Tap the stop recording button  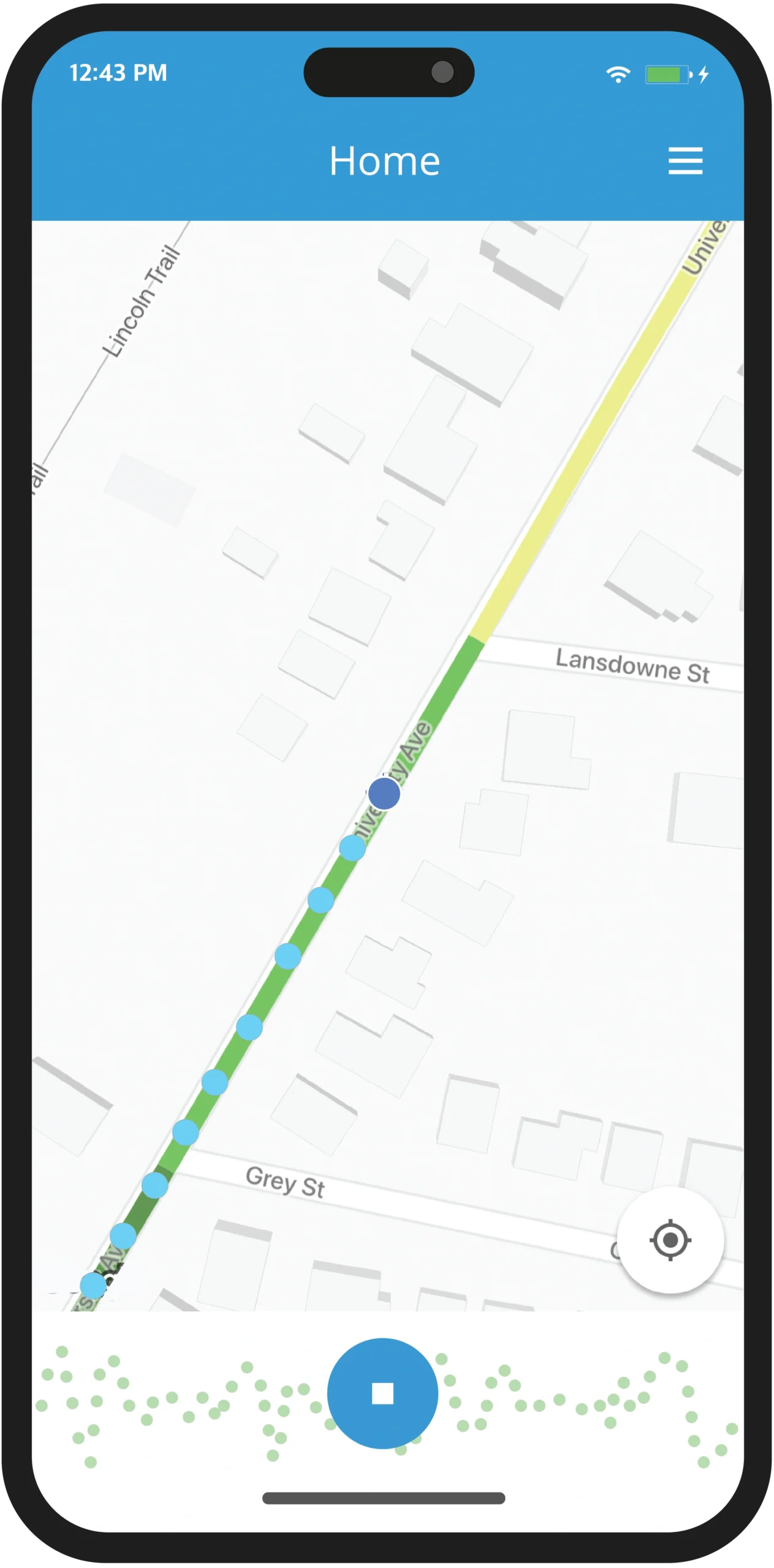tap(382, 1393)
